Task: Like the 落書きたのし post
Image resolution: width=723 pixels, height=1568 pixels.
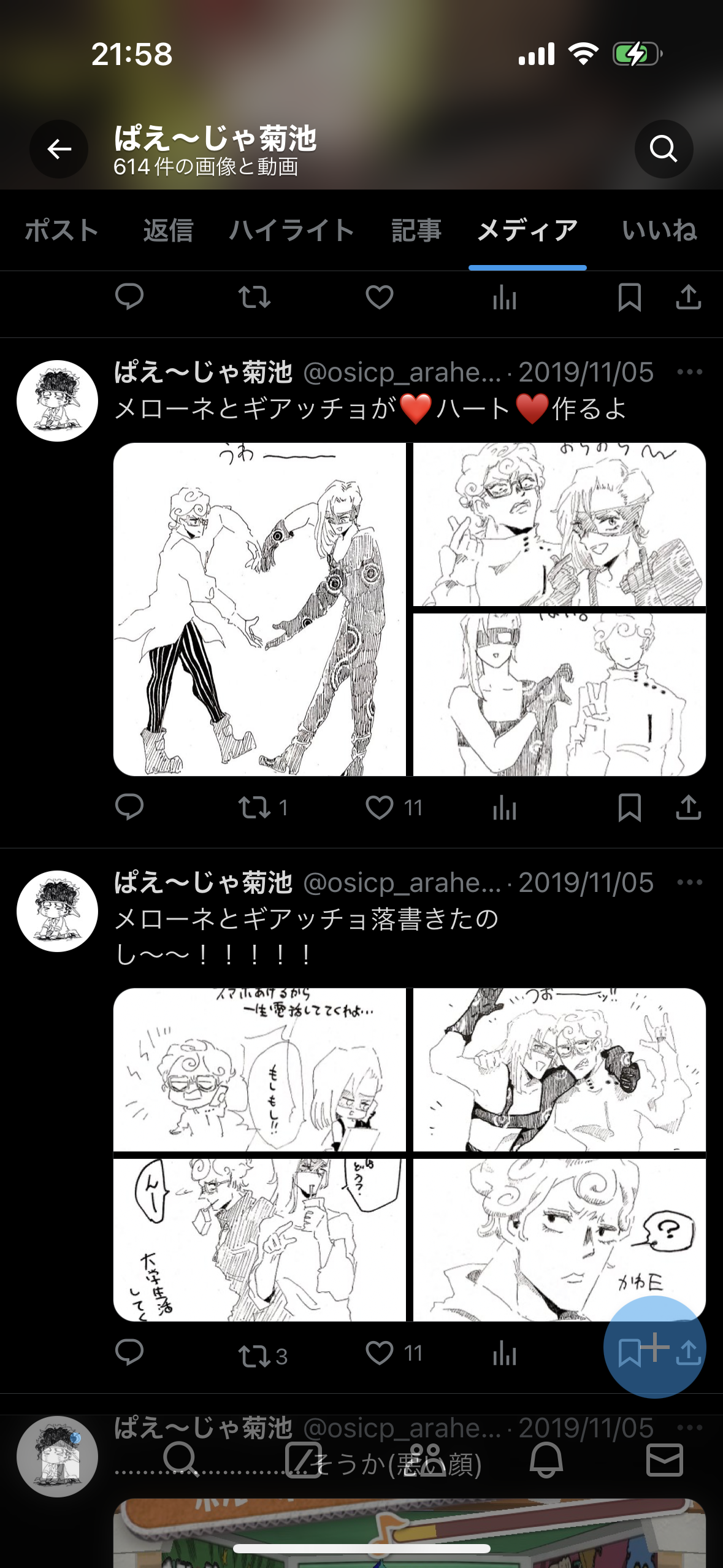Action: (380, 1353)
